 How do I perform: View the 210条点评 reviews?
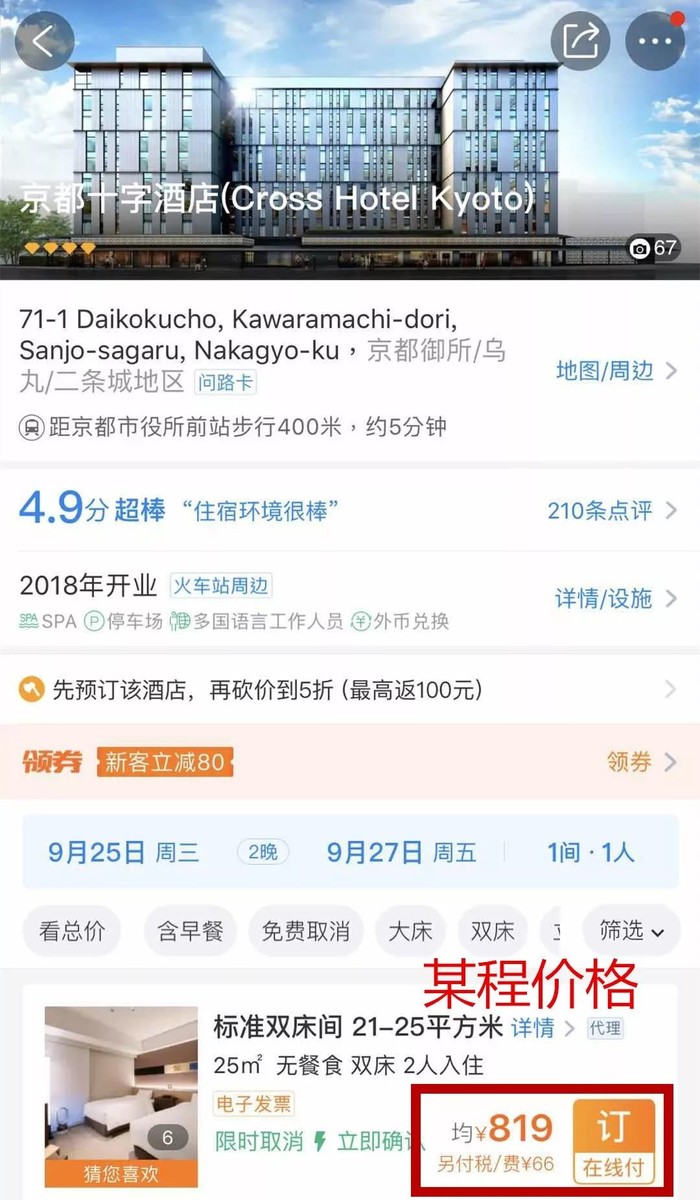[x=610, y=510]
